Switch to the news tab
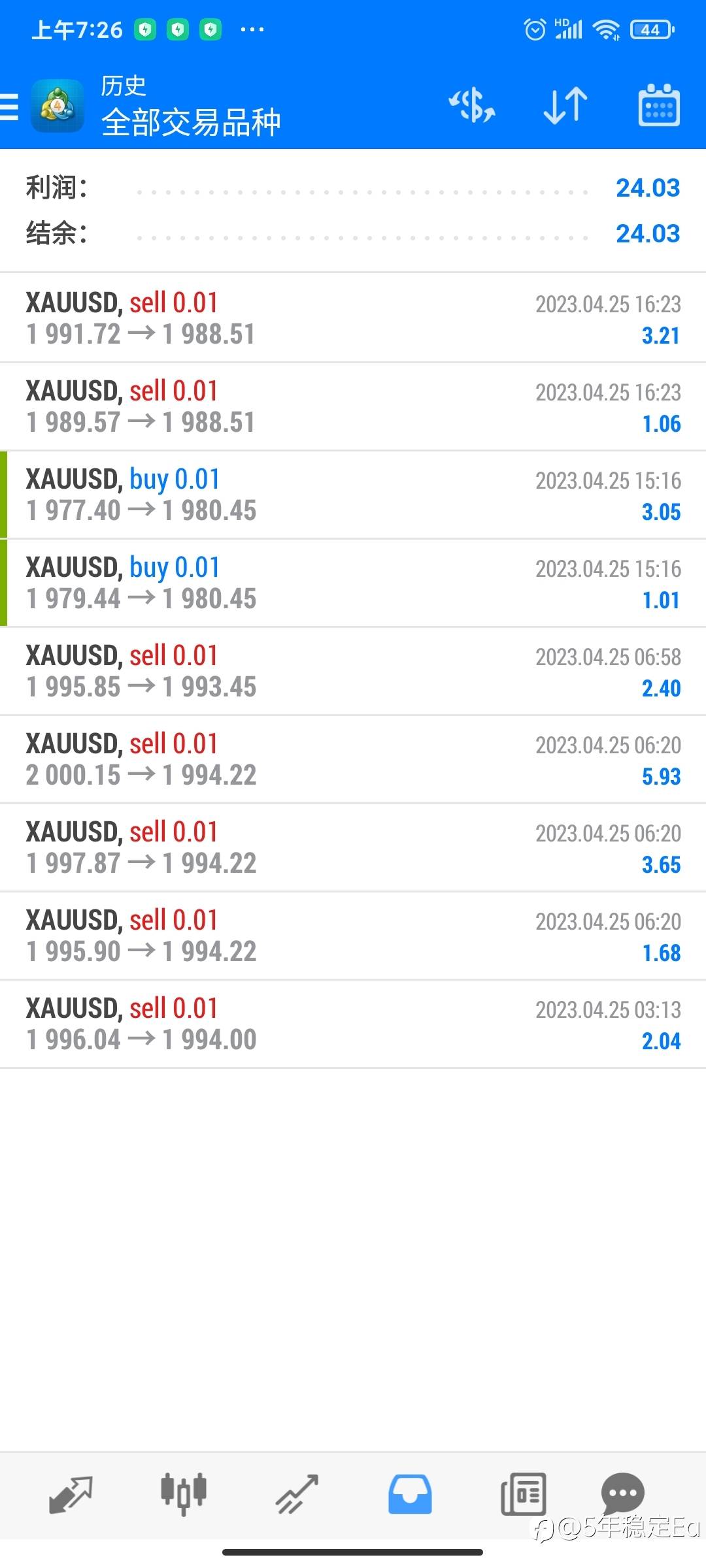Image resolution: width=706 pixels, height=1568 pixels. point(523,1494)
